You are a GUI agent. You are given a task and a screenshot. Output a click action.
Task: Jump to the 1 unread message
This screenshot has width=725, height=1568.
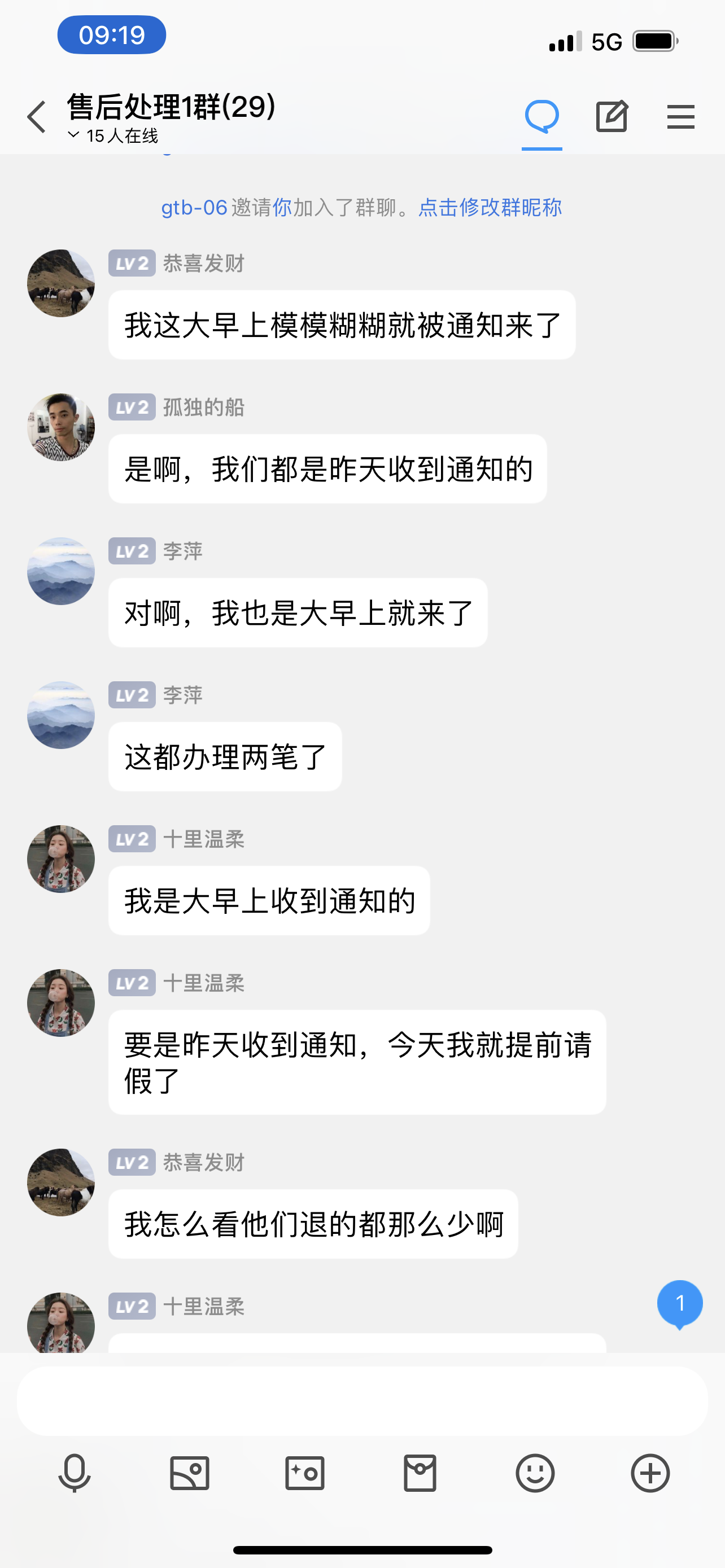tap(679, 1303)
